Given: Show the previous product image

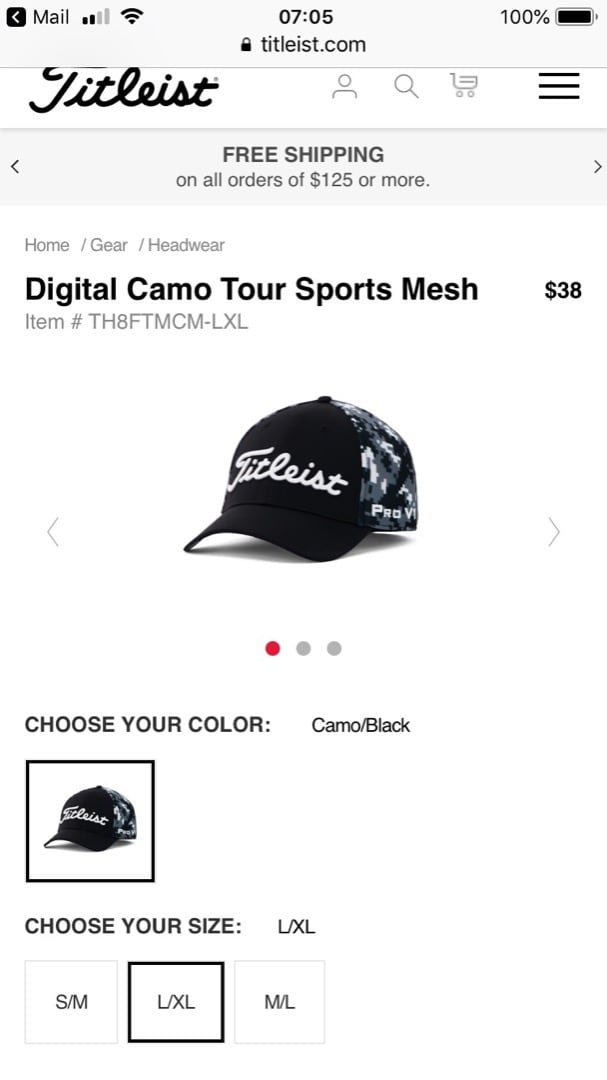Looking at the screenshot, I should (x=53, y=532).
